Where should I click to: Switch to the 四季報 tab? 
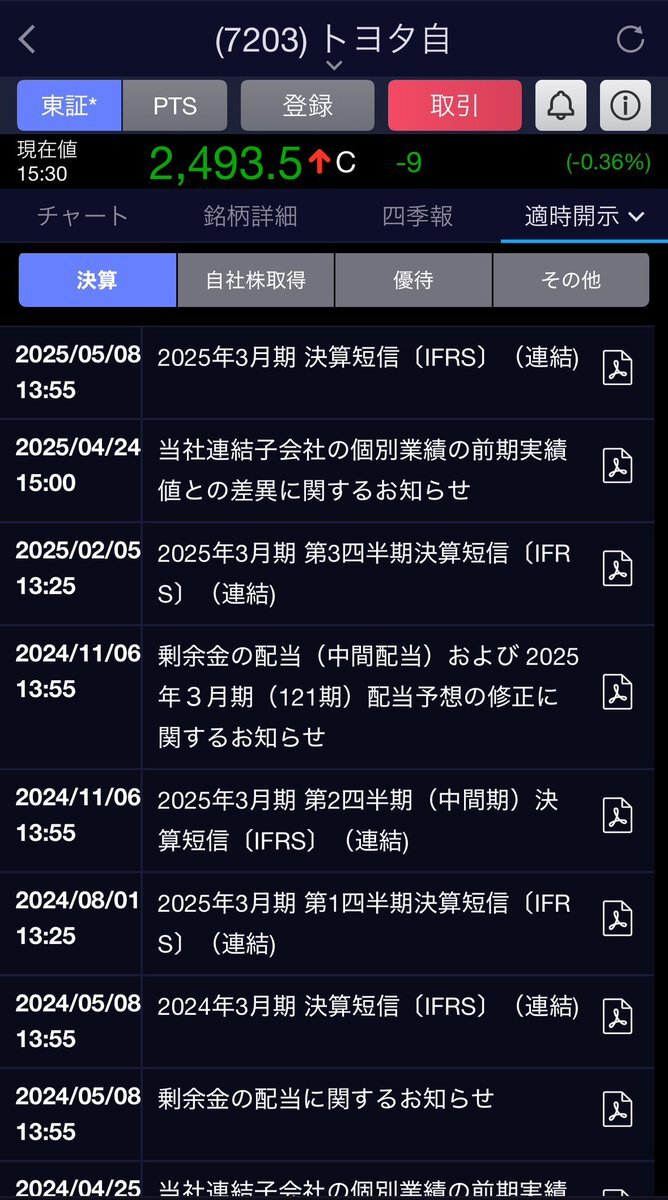tap(417, 216)
